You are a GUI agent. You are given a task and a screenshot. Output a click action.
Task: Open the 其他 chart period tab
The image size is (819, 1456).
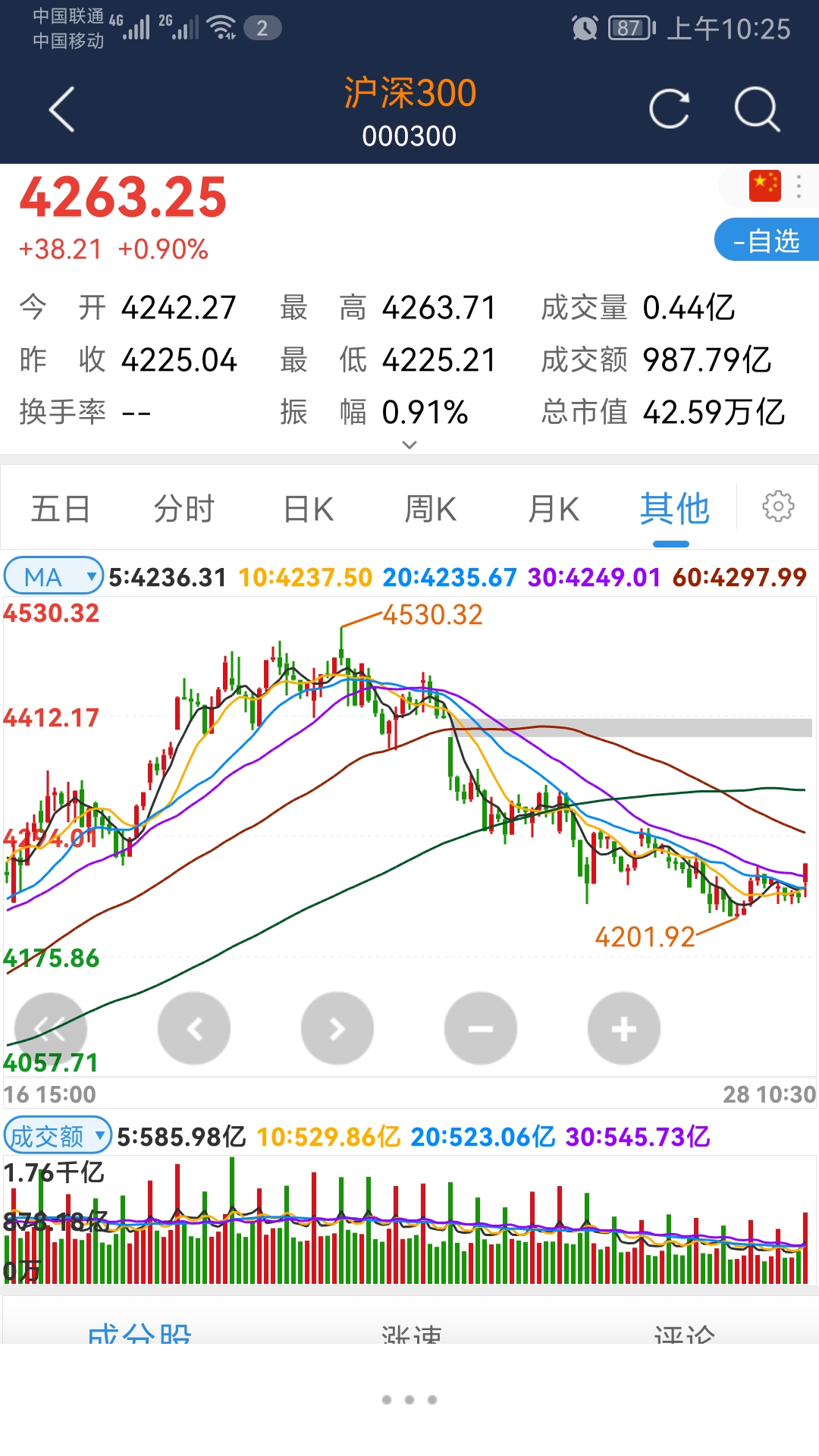click(x=674, y=509)
